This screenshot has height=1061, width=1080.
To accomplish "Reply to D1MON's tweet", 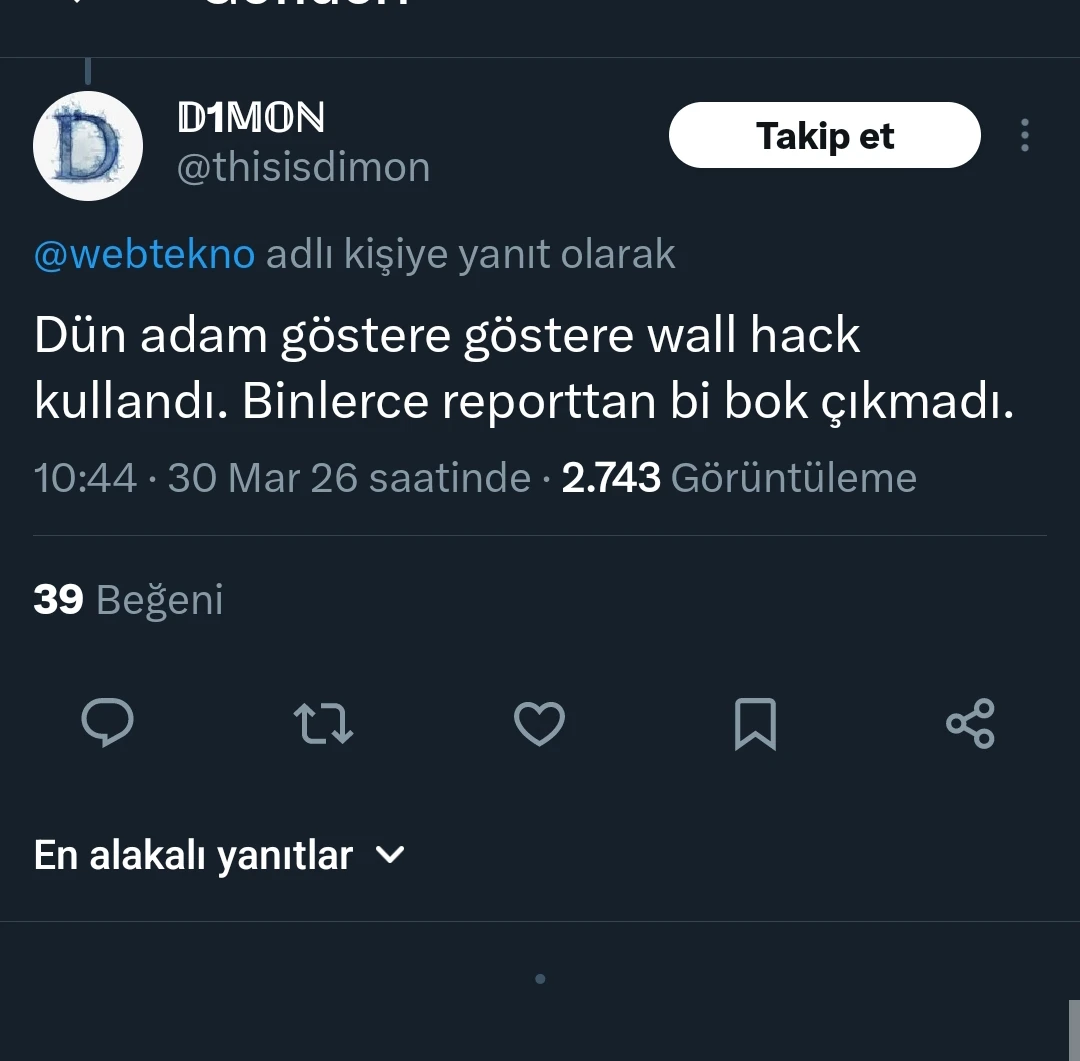I will click(107, 723).
